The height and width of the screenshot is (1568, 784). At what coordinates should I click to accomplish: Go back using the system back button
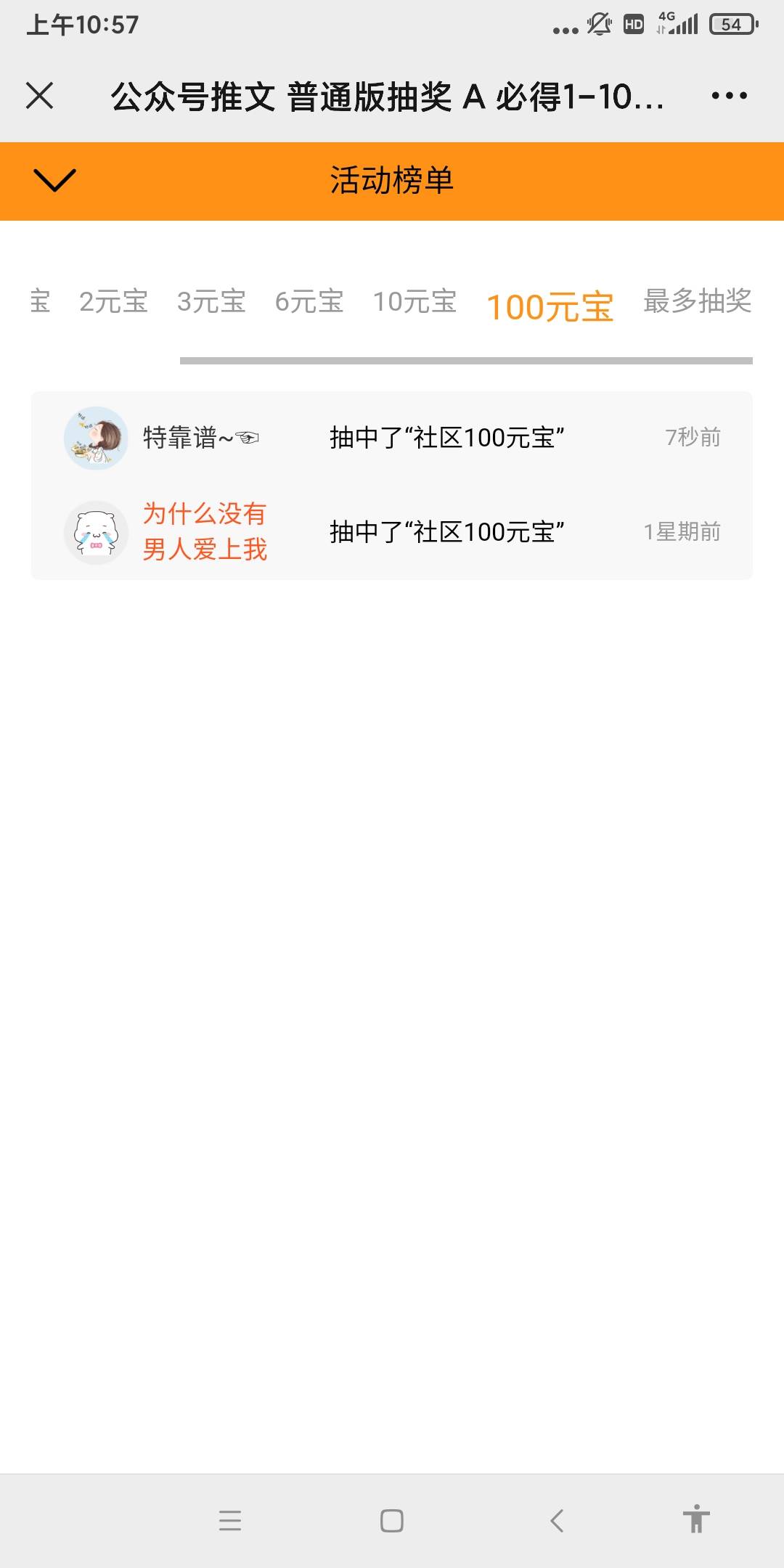point(557,1520)
